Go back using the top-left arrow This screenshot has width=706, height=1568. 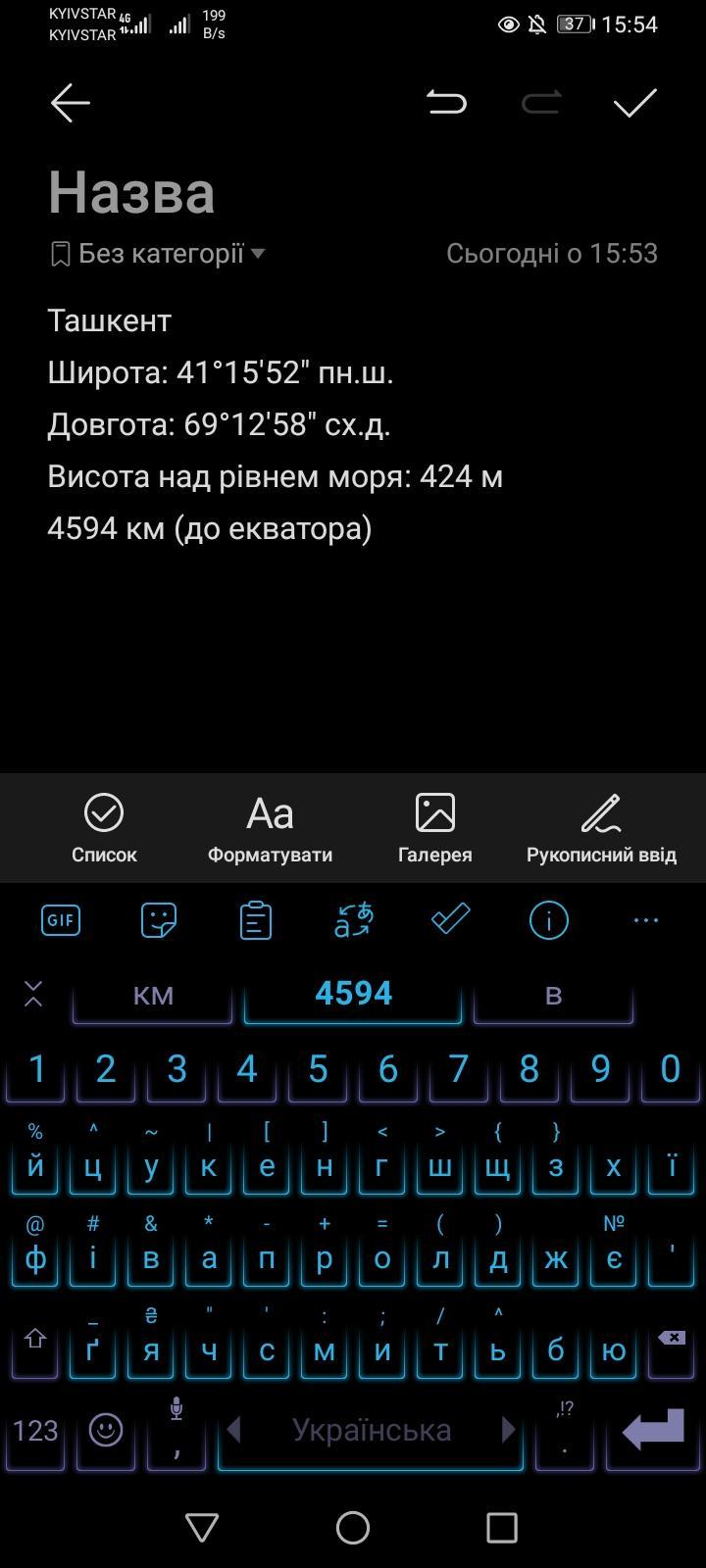[71, 103]
